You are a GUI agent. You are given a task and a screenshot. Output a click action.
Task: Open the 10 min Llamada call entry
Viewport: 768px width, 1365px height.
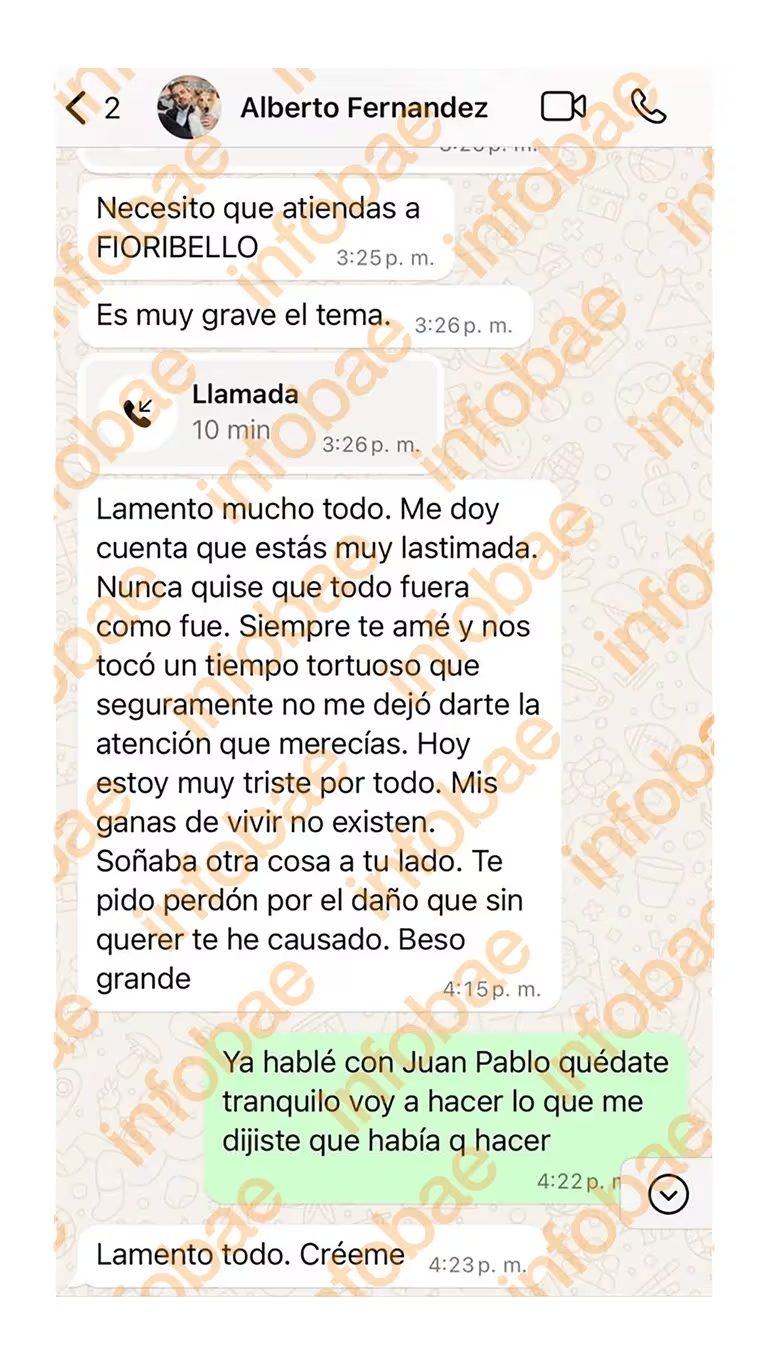pyautogui.click(x=260, y=411)
